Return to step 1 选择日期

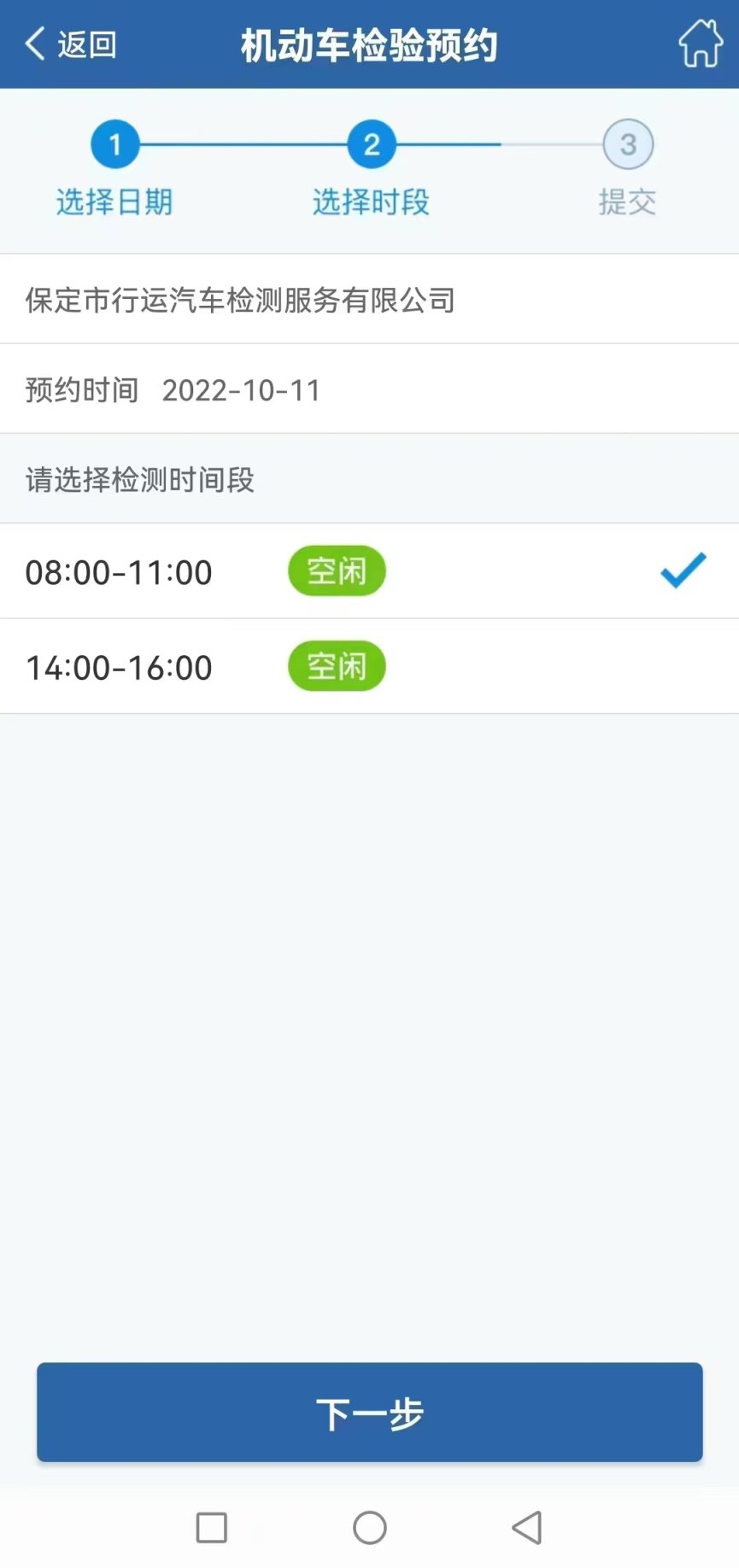tap(114, 145)
